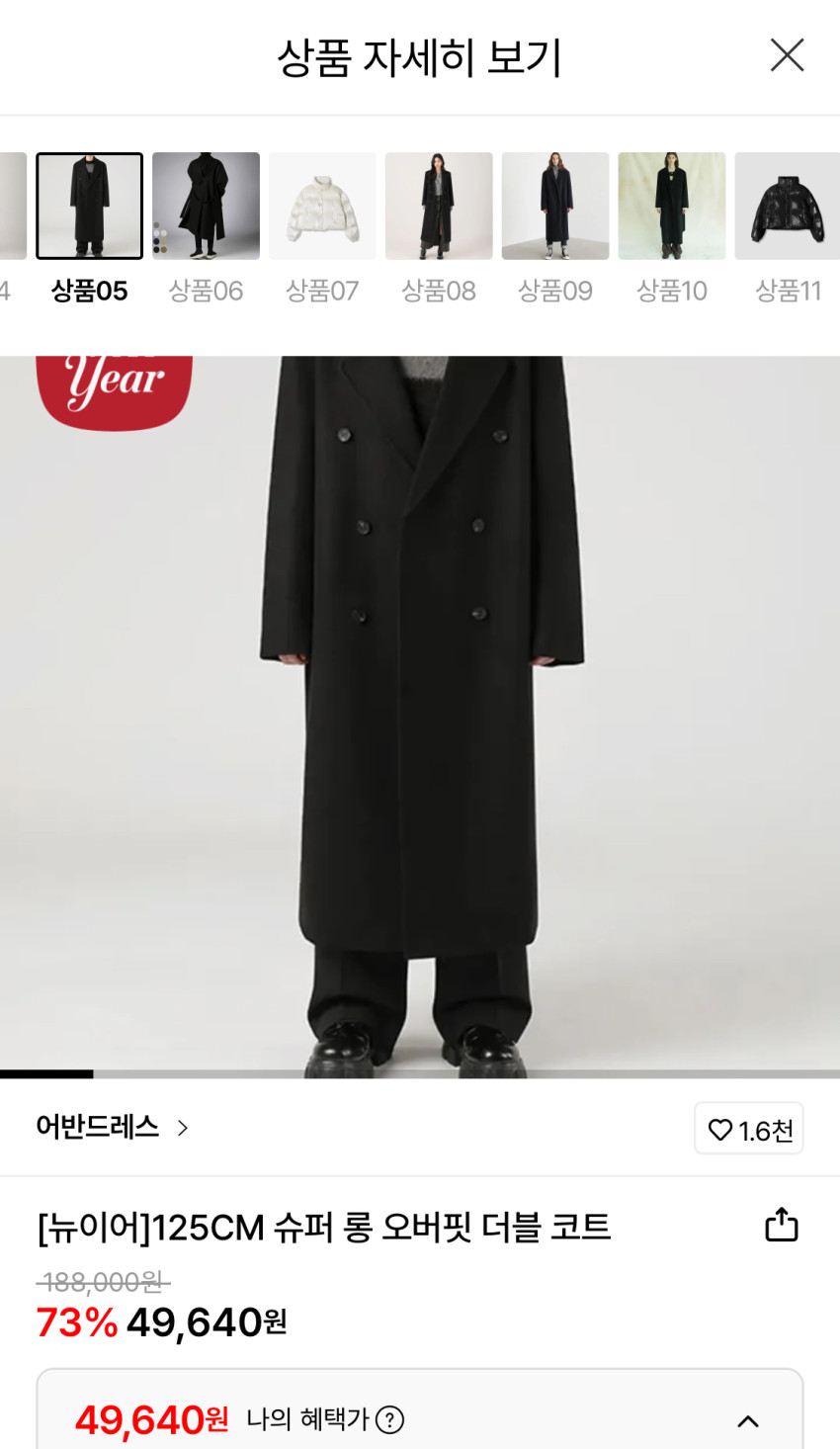The height and width of the screenshot is (1449, 840).
Task: Open the 나의 혜택가 help icon
Action: (x=390, y=1420)
